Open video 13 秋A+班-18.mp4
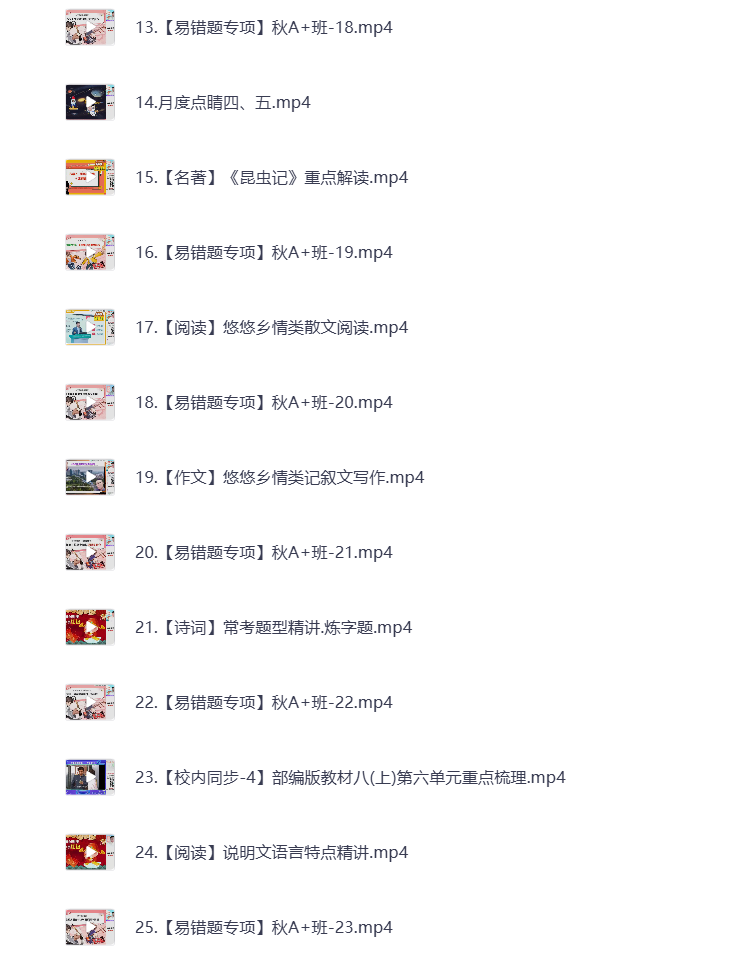 click(263, 27)
